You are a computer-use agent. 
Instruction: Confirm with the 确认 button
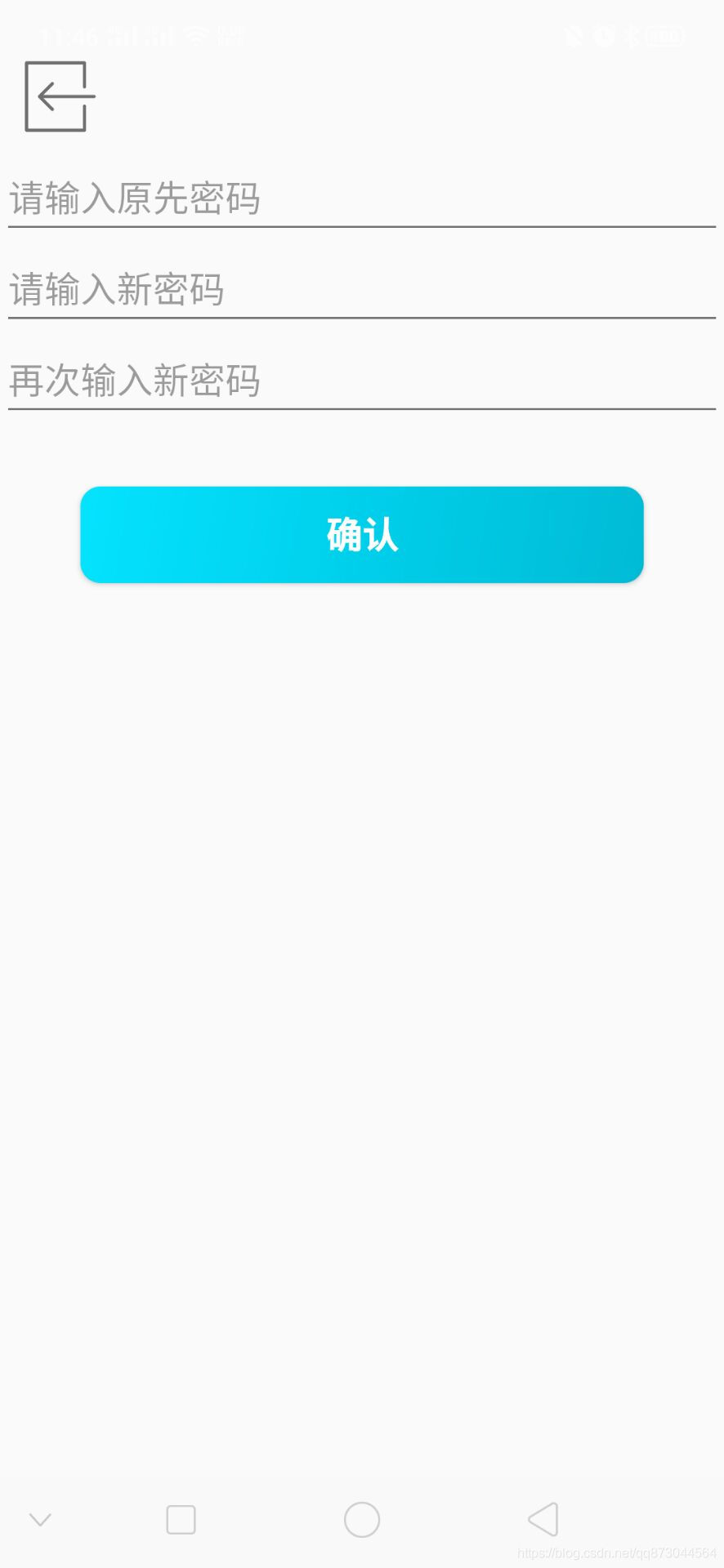(x=362, y=535)
